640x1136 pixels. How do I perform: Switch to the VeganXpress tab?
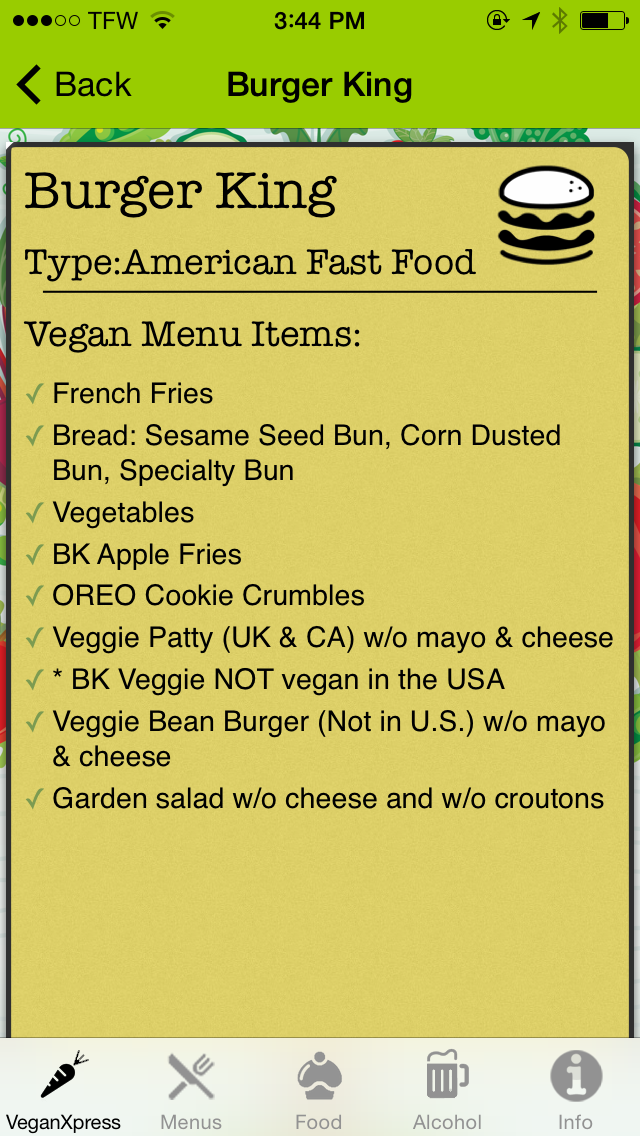tap(64, 1087)
